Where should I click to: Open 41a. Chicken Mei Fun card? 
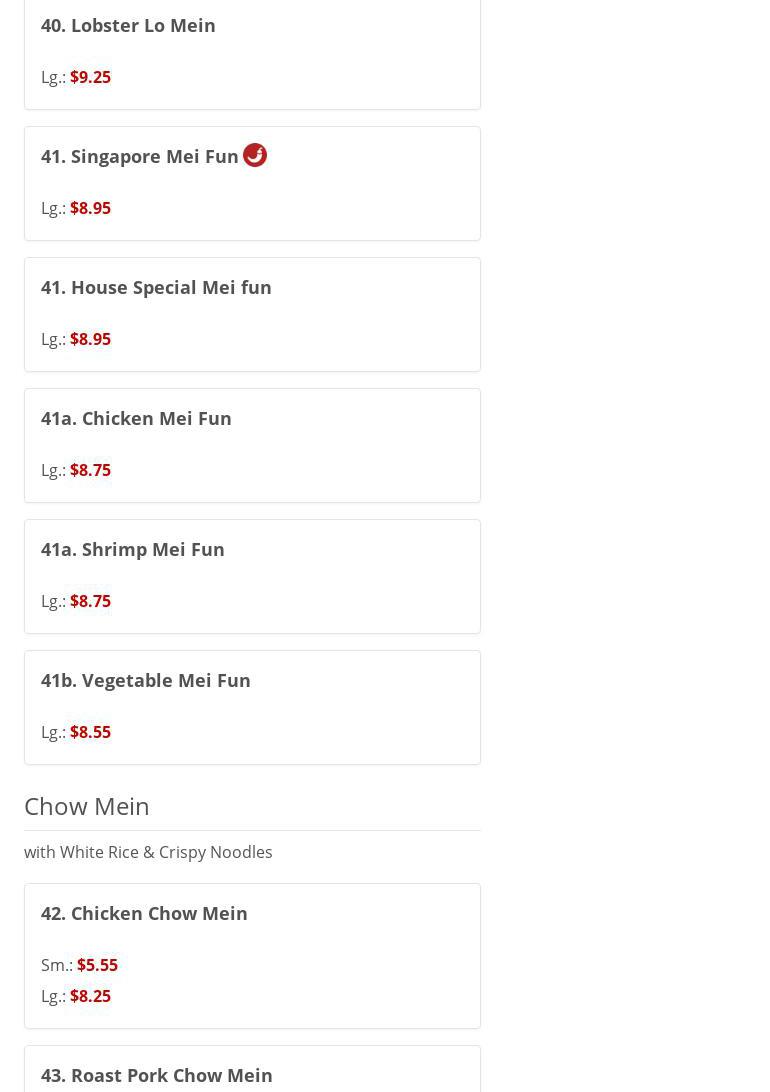(136, 418)
